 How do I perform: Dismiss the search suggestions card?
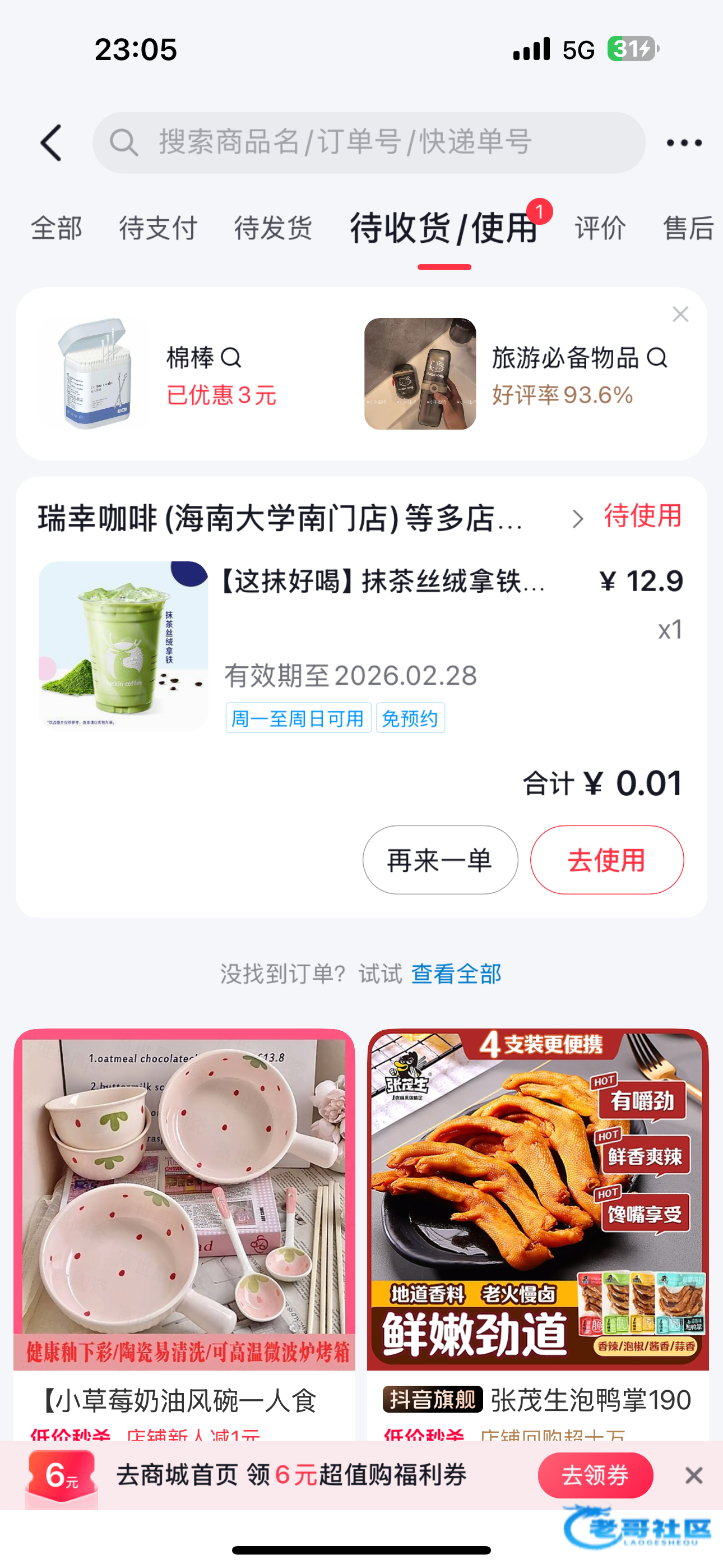coord(680,314)
